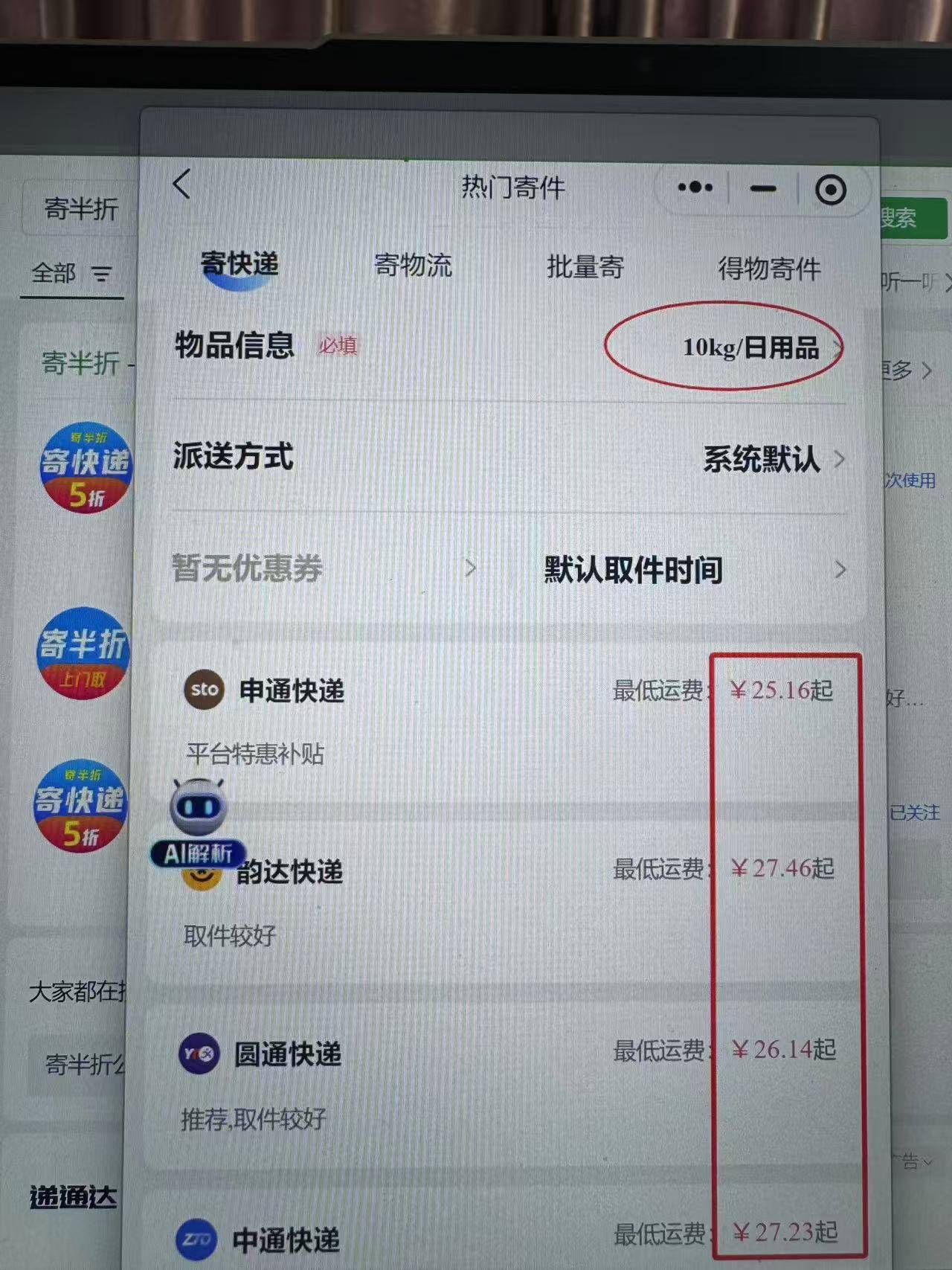Switch to the 批量寄 tab

click(x=585, y=266)
